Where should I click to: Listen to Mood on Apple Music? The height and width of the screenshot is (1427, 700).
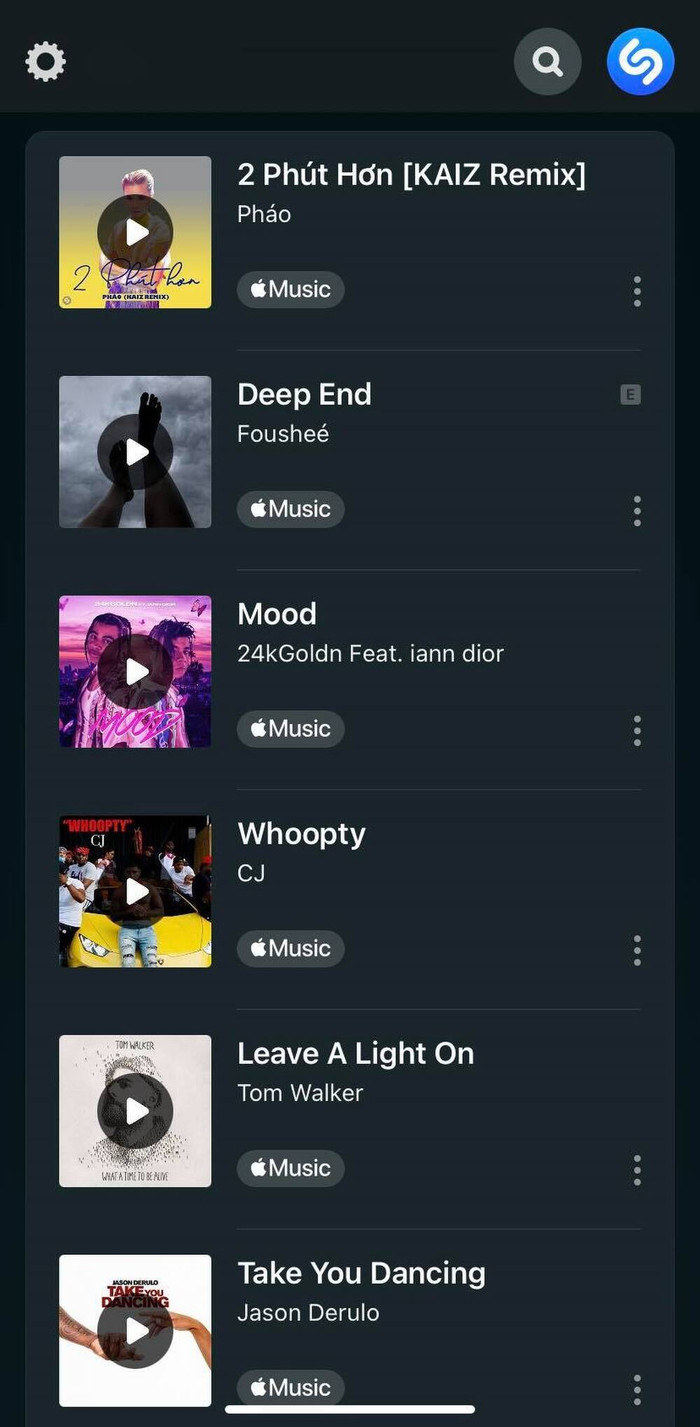tap(291, 729)
